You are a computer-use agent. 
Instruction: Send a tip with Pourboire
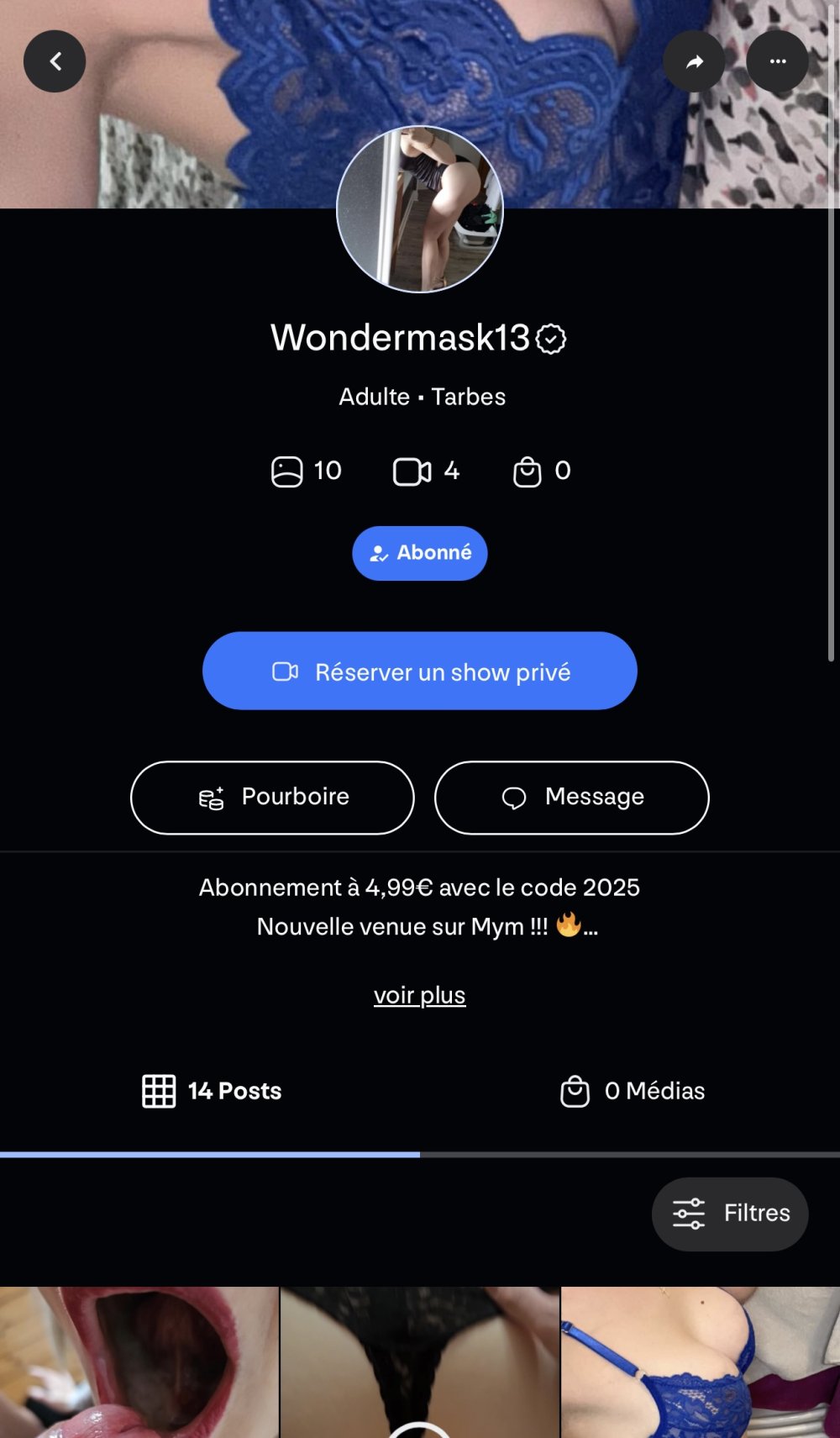pos(272,797)
